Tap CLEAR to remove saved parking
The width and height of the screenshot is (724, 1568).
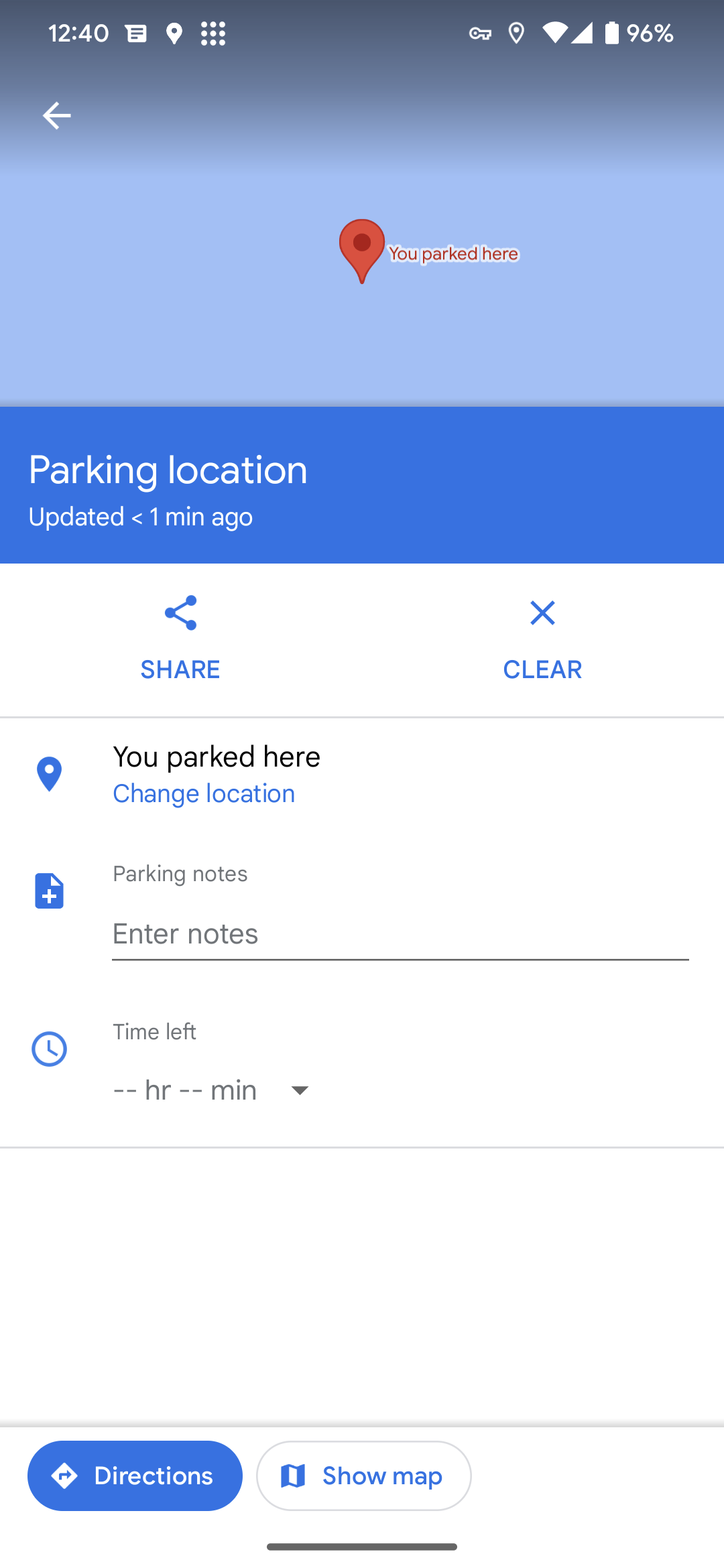542,668
